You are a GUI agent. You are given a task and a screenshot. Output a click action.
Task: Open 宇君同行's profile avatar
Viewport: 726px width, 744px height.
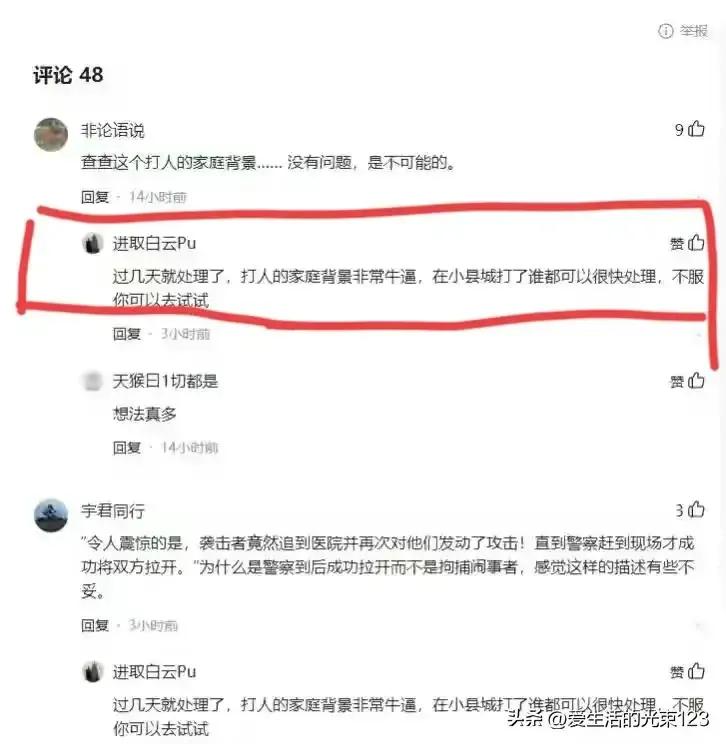50,515
